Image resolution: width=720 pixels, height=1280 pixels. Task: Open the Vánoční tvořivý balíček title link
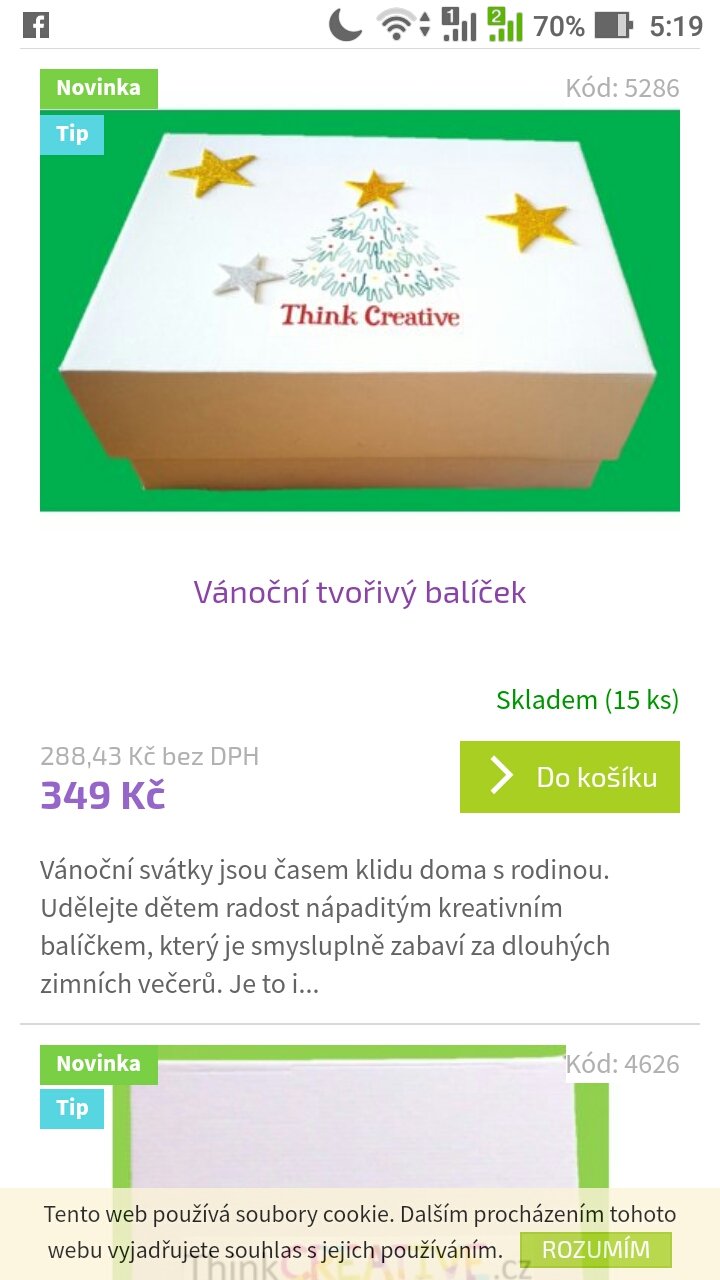coord(360,592)
